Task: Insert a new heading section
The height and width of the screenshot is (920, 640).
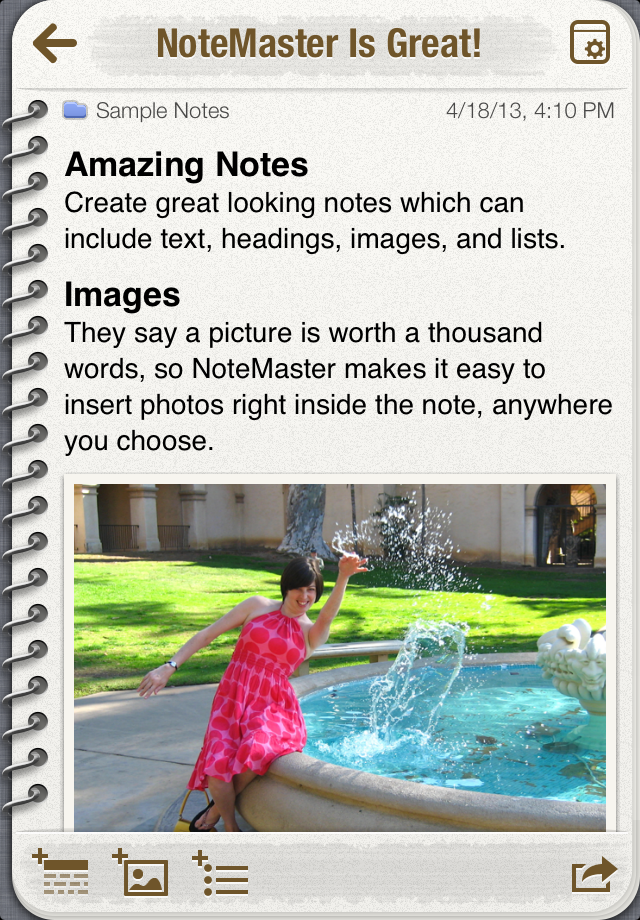Action: (62, 872)
